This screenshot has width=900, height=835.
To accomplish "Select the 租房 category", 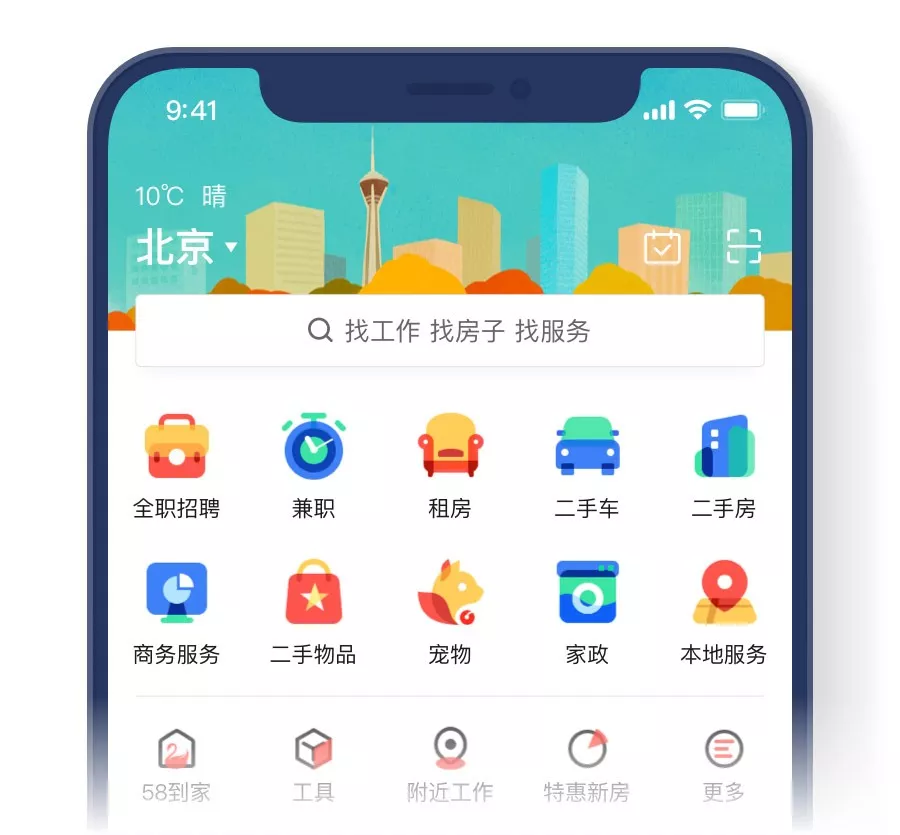I will coord(450,465).
